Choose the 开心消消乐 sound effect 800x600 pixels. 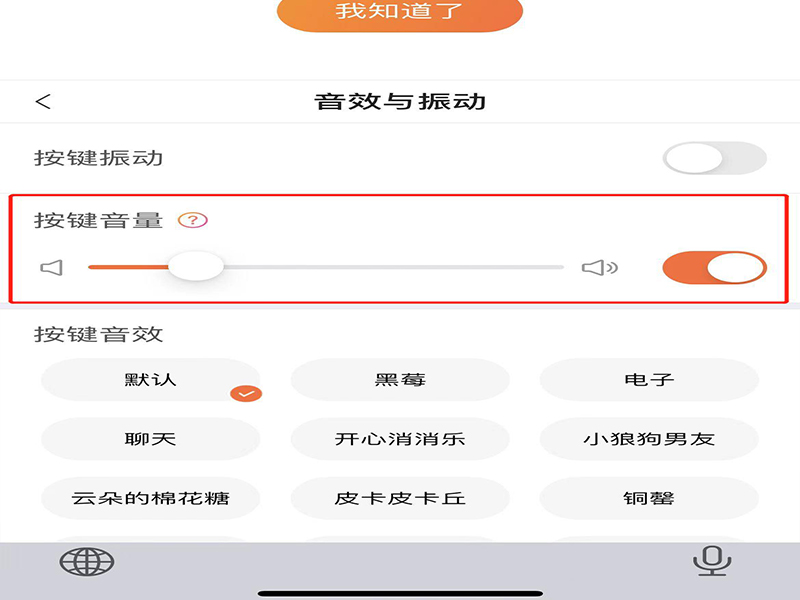[400, 439]
